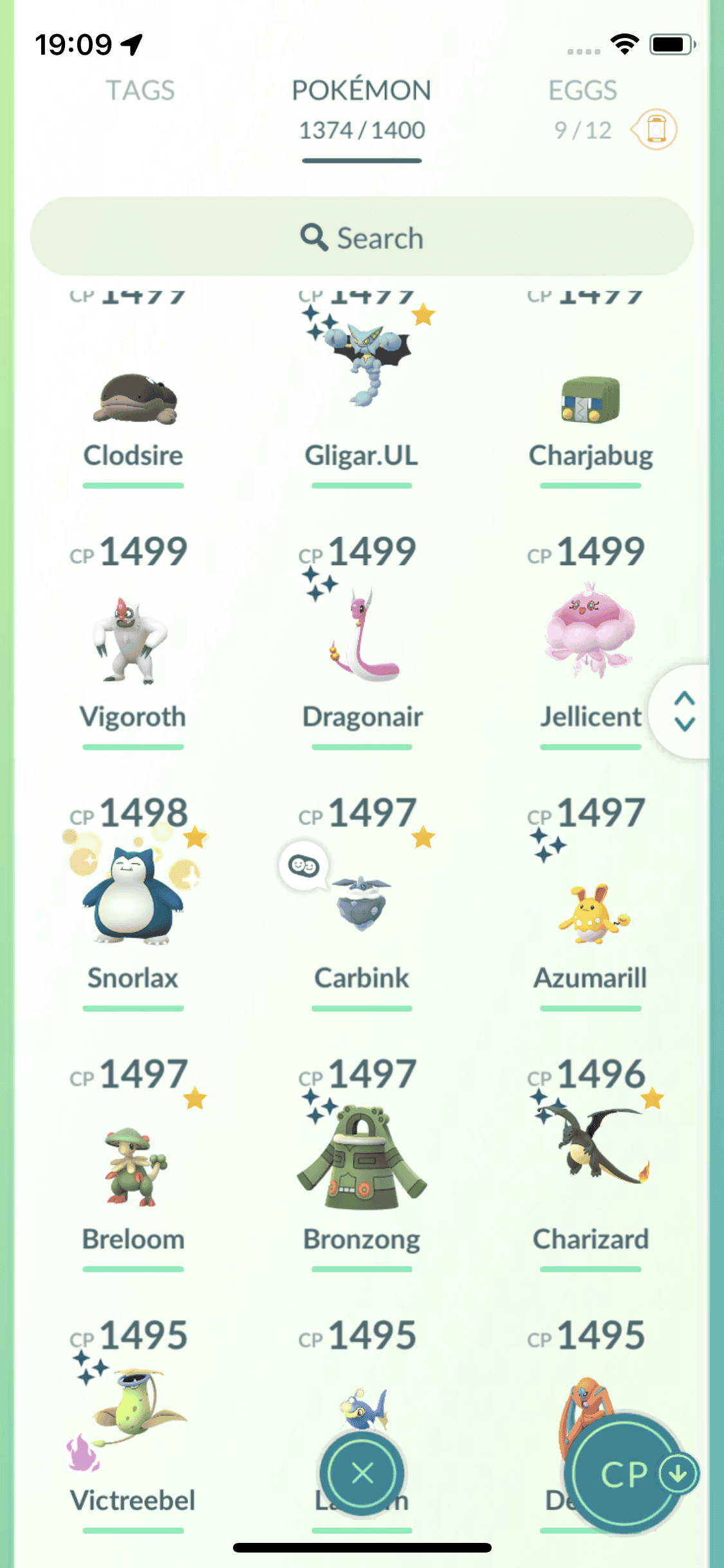Open the egg incubator icon
724x1568 pixels.
(x=655, y=129)
